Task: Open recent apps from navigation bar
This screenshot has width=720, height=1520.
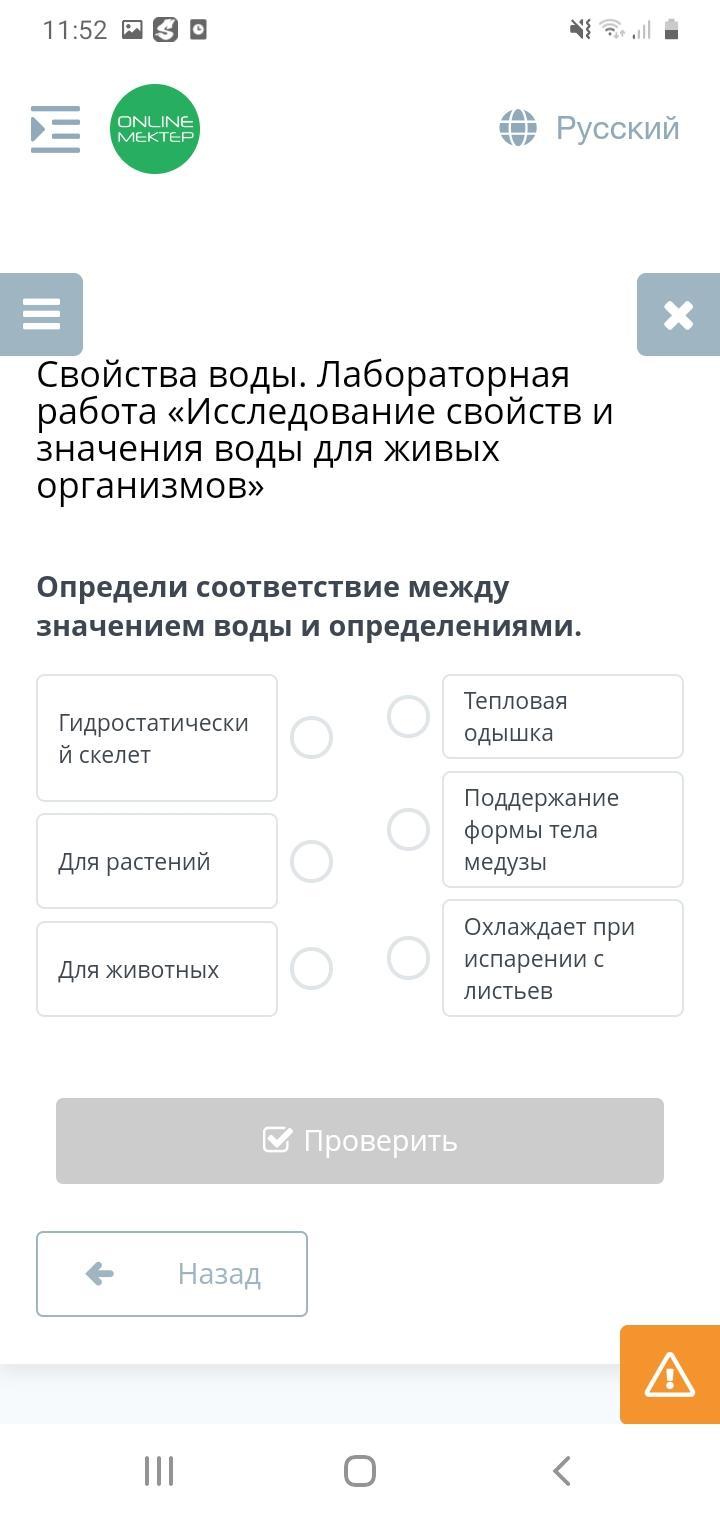Action: (159, 1471)
